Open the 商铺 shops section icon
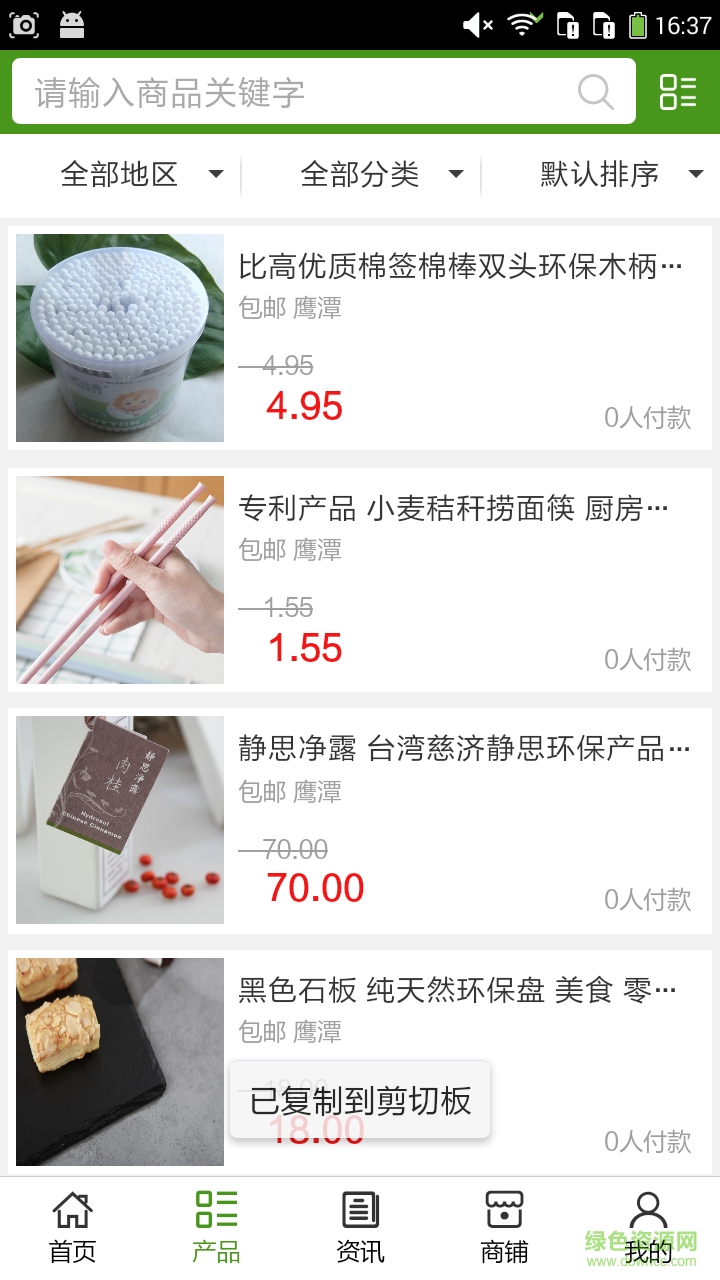This screenshot has width=720, height=1280. [504, 1209]
